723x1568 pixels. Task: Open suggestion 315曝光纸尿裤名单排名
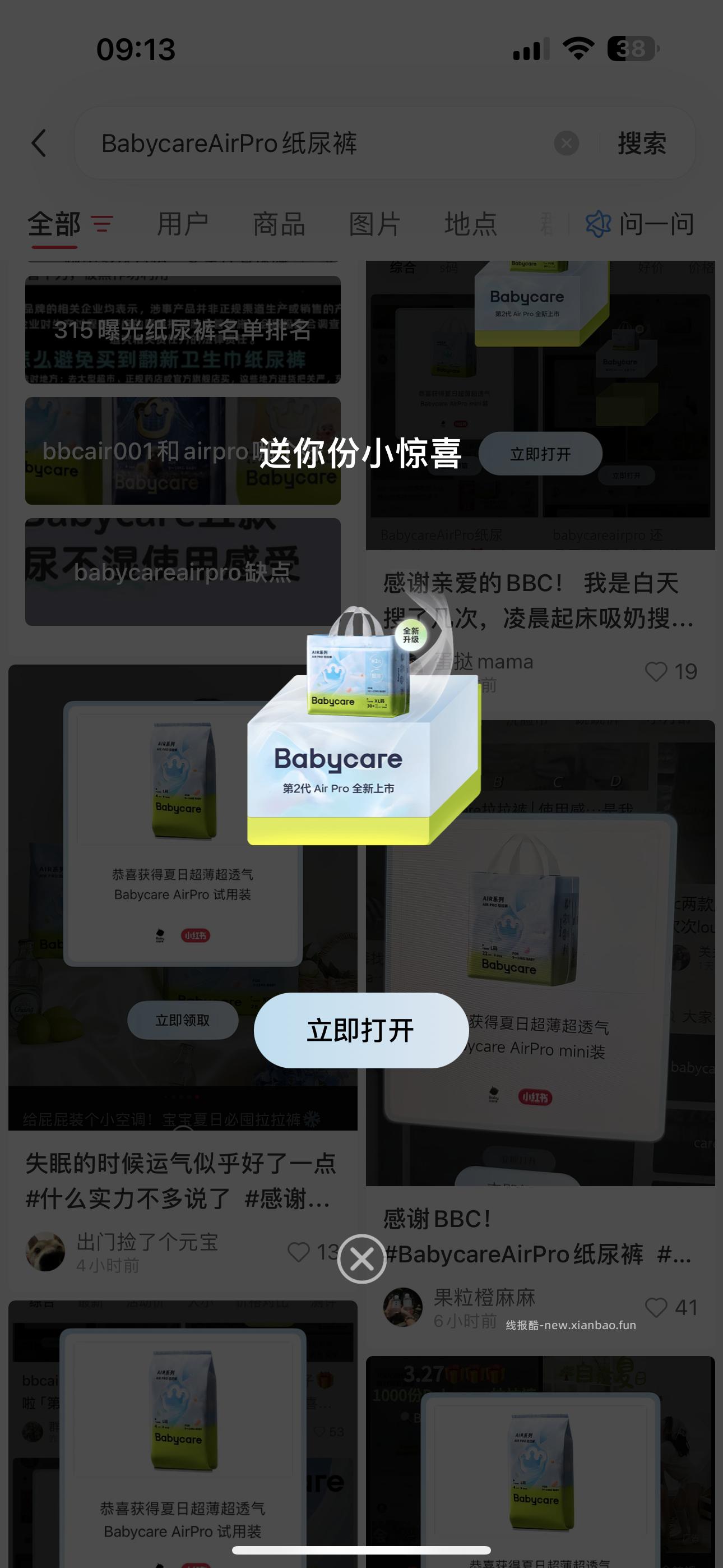[x=182, y=334]
